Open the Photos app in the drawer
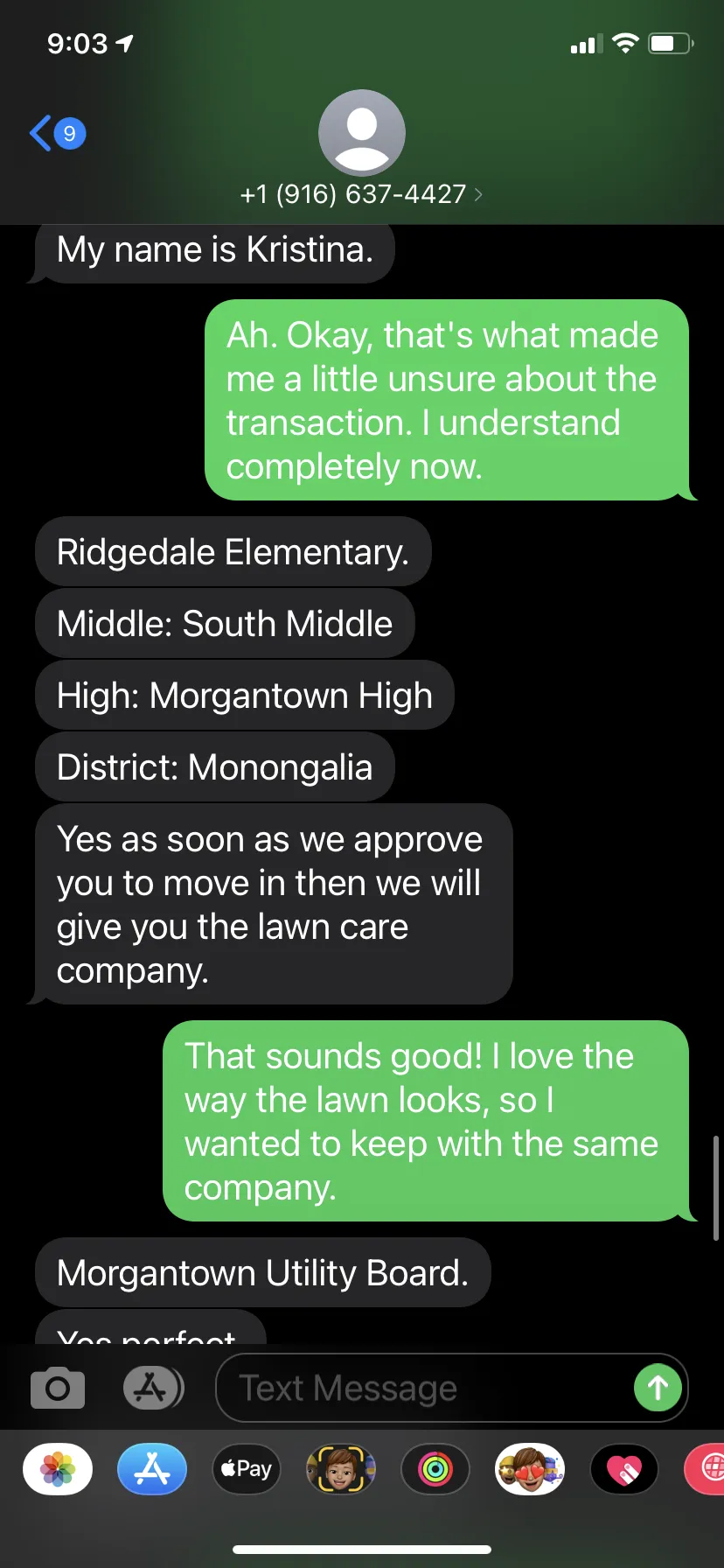Image resolution: width=724 pixels, height=1568 pixels. click(x=58, y=1469)
